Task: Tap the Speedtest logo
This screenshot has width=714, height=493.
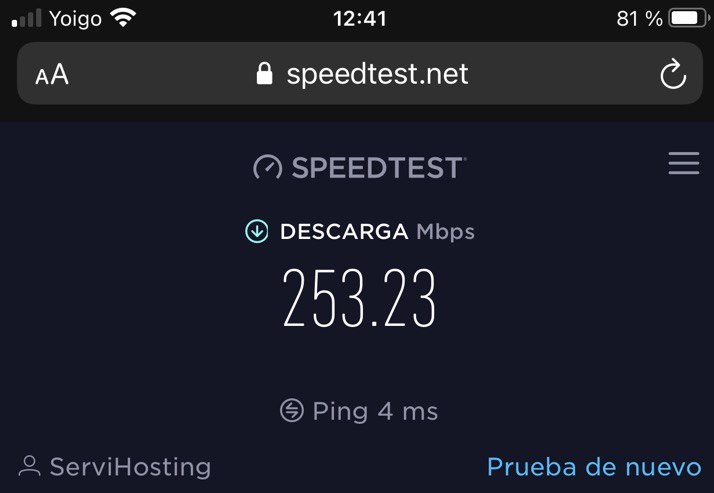Action: click(359, 167)
